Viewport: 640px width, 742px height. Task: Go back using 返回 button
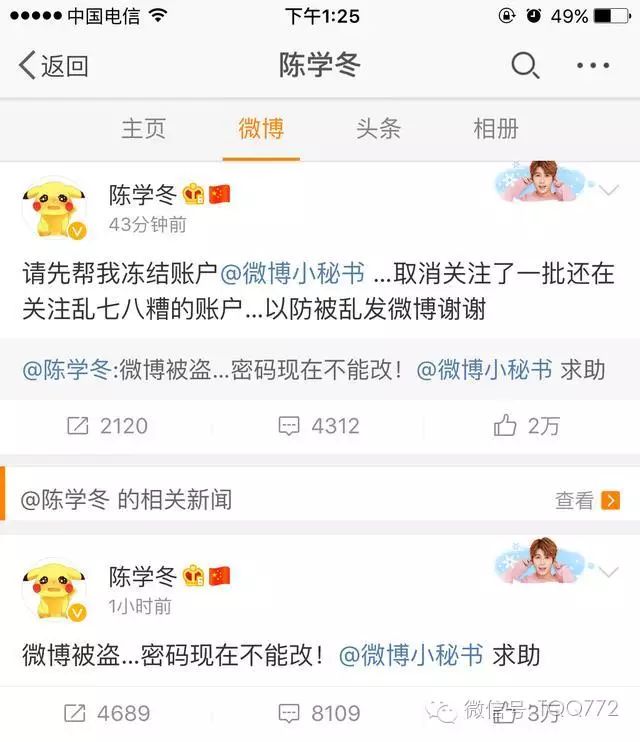pyautogui.click(x=54, y=66)
